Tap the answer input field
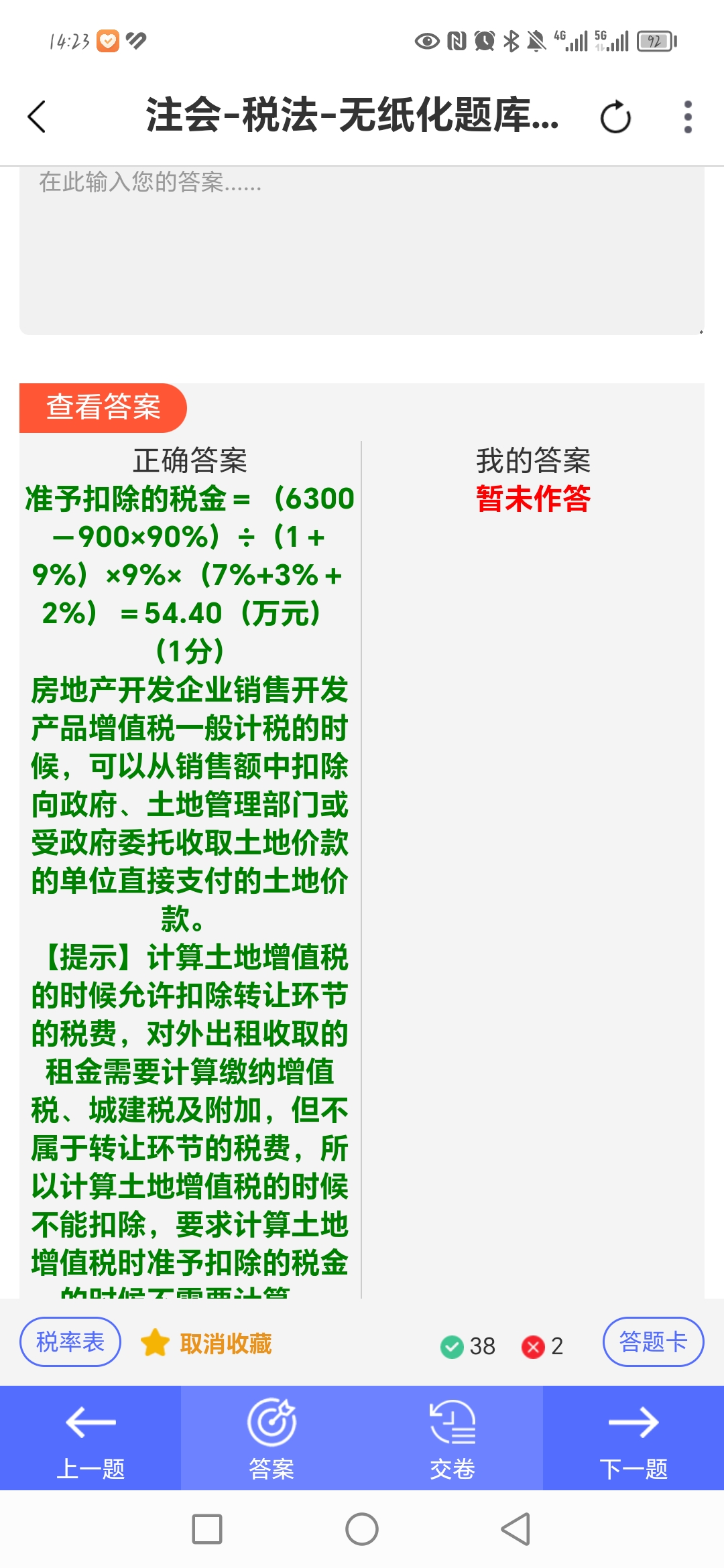 coord(362,250)
